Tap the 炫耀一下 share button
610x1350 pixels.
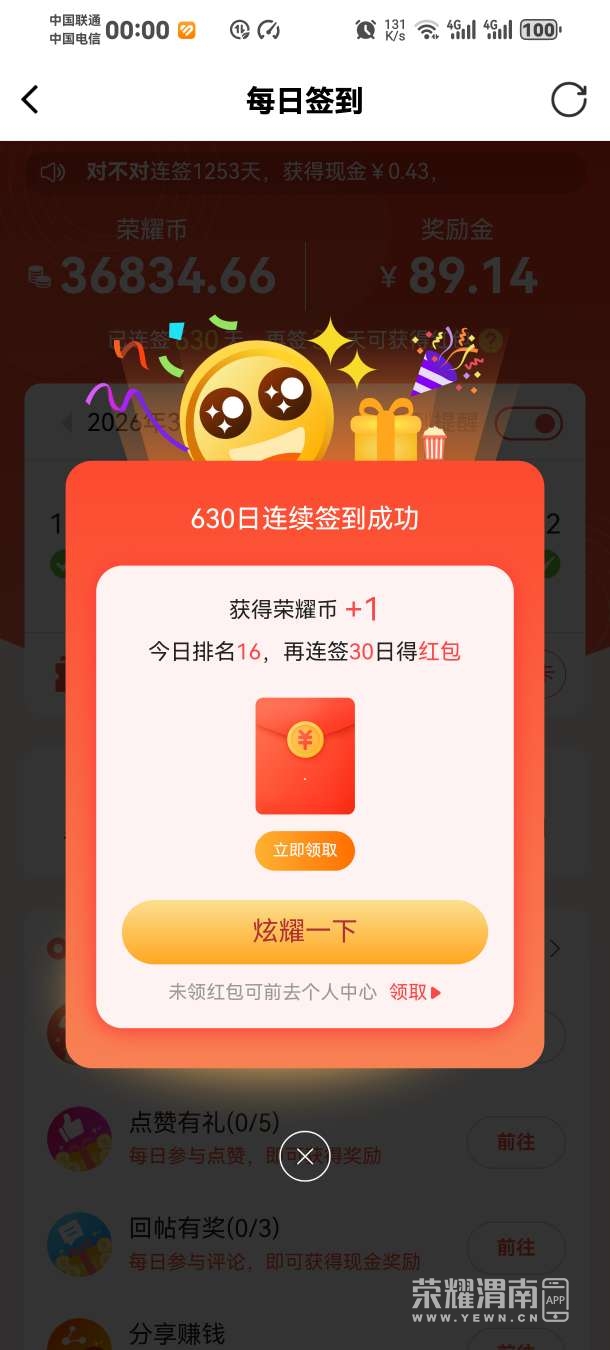click(x=305, y=931)
